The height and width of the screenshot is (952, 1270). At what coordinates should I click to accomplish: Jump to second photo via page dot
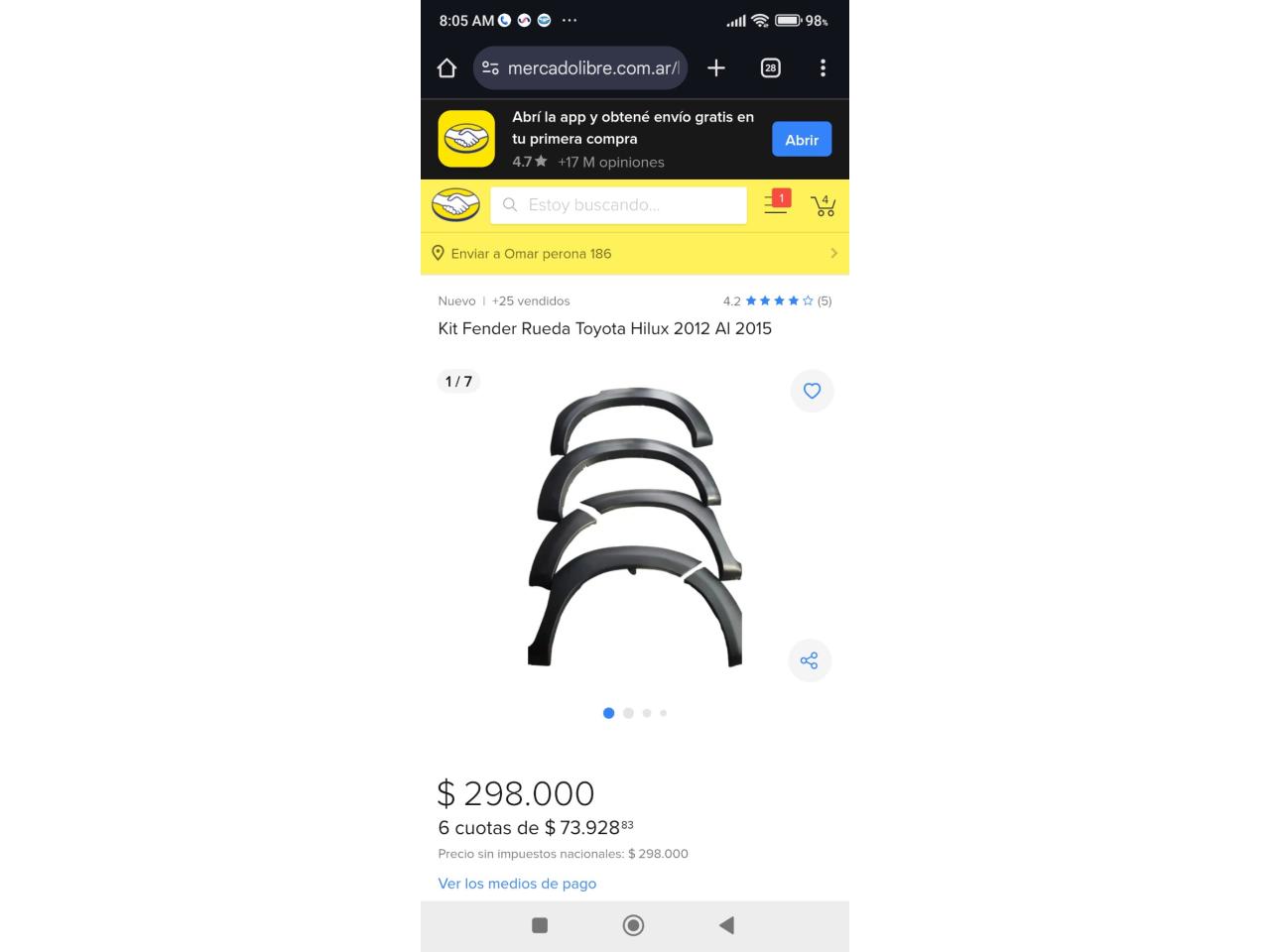coord(628,713)
